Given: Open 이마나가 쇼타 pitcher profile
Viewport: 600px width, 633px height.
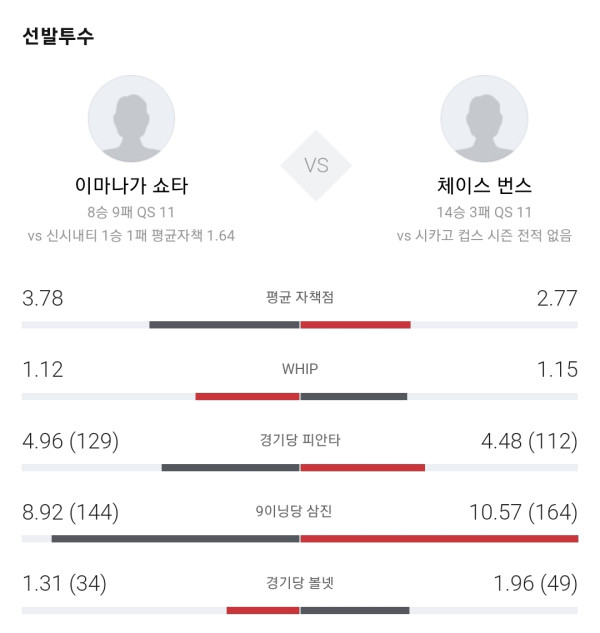Looking at the screenshot, I should [131, 119].
